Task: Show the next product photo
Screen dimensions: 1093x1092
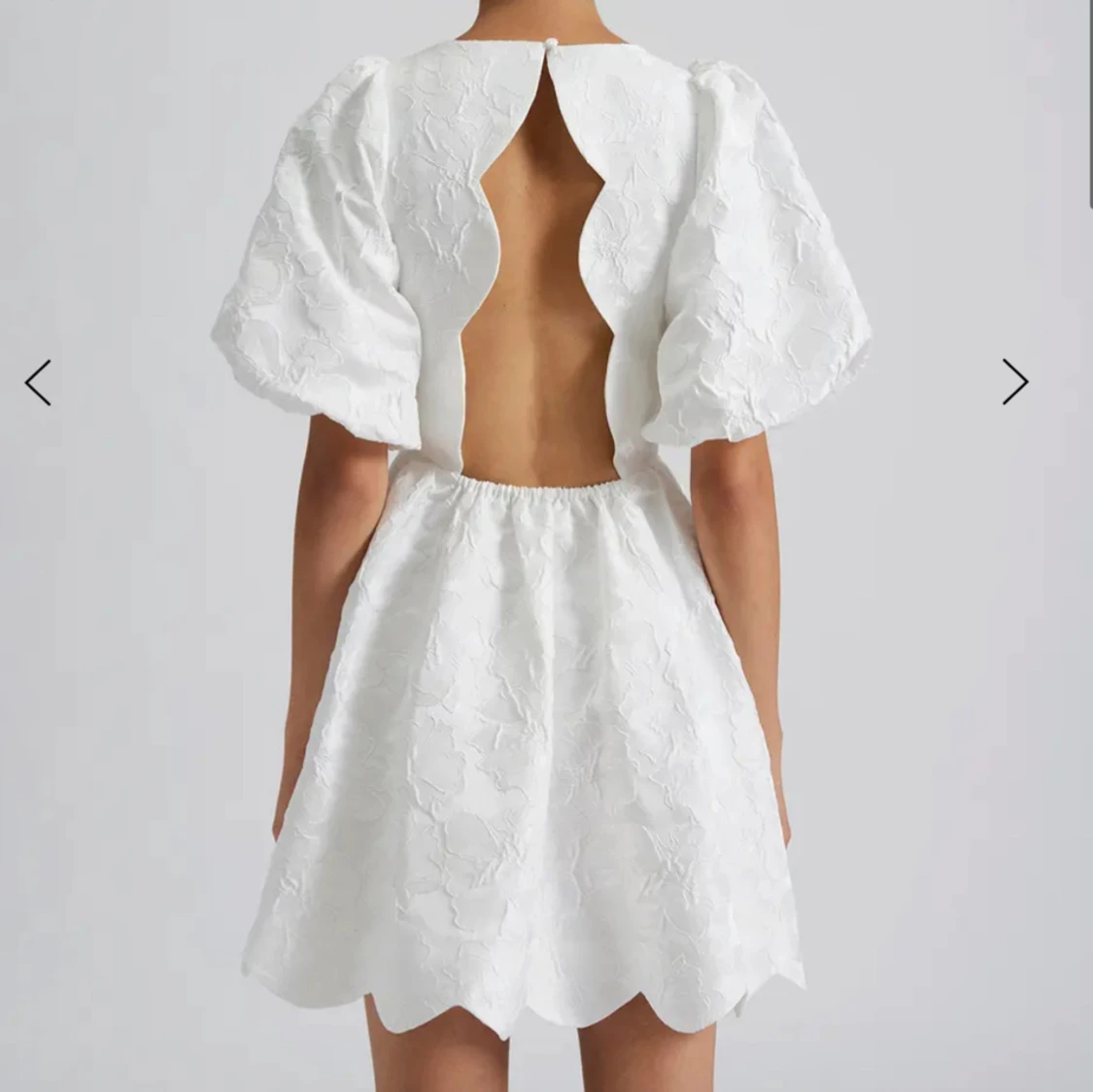Action: 1014,382
